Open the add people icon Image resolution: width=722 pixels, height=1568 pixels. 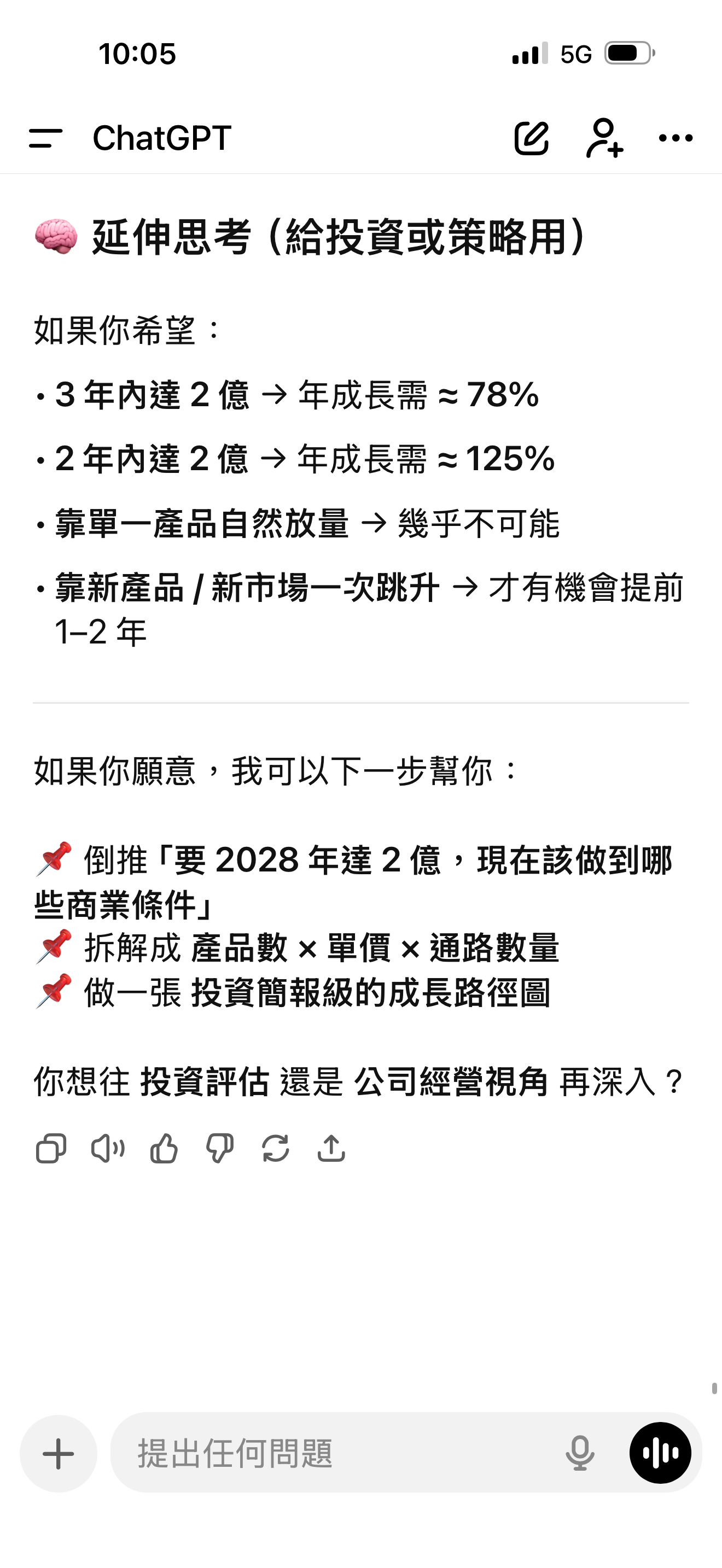[604, 138]
